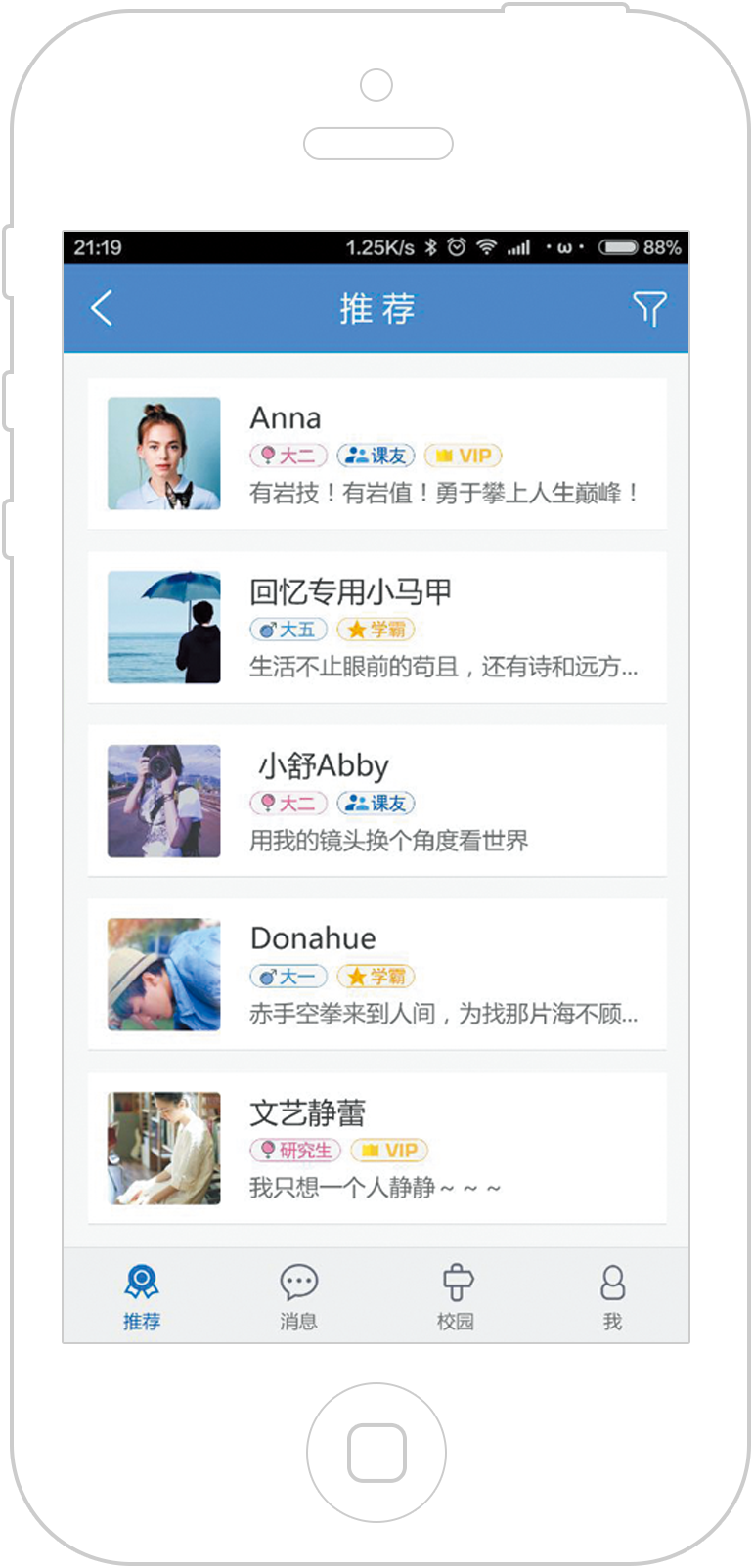Go to the 校园 campus tab
753x1568 pixels.
click(456, 1296)
